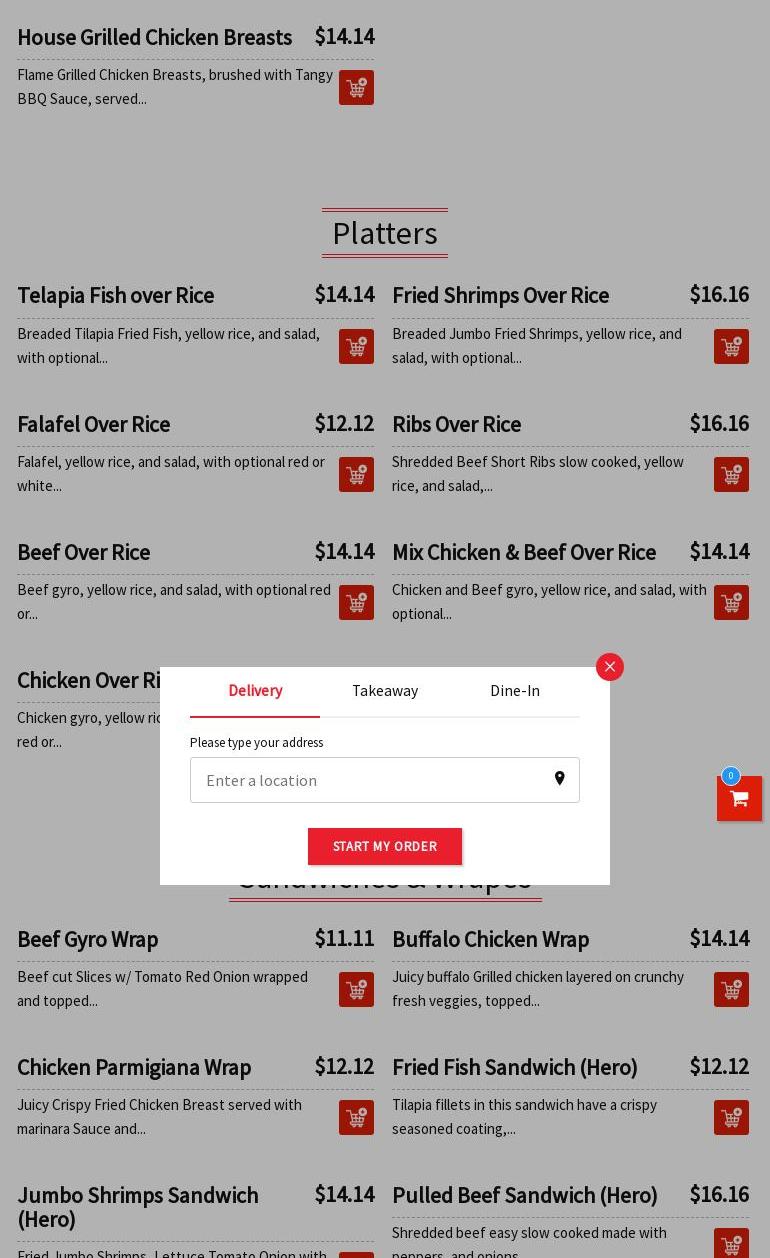Viewport: 770px width, 1258px height.
Task: Add Falafel Over Rice to cart
Action: (356, 475)
